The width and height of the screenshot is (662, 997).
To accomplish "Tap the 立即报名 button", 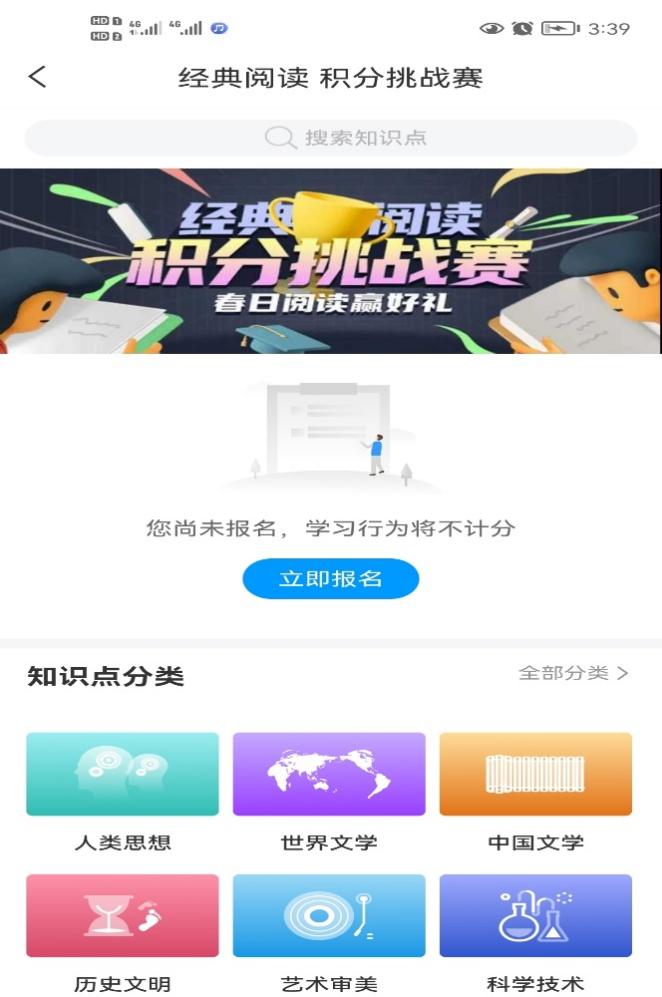I will tap(330, 579).
